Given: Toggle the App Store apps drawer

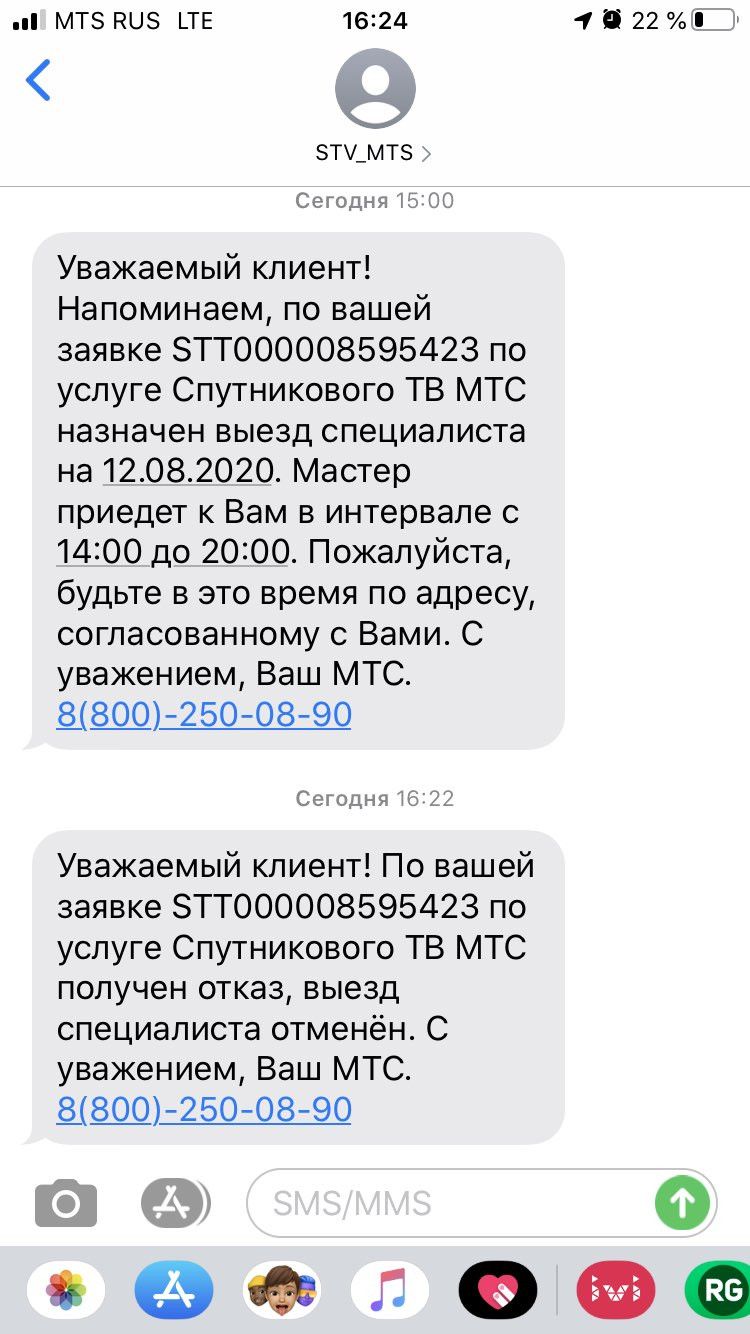Looking at the screenshot, I should point(175,1202).
